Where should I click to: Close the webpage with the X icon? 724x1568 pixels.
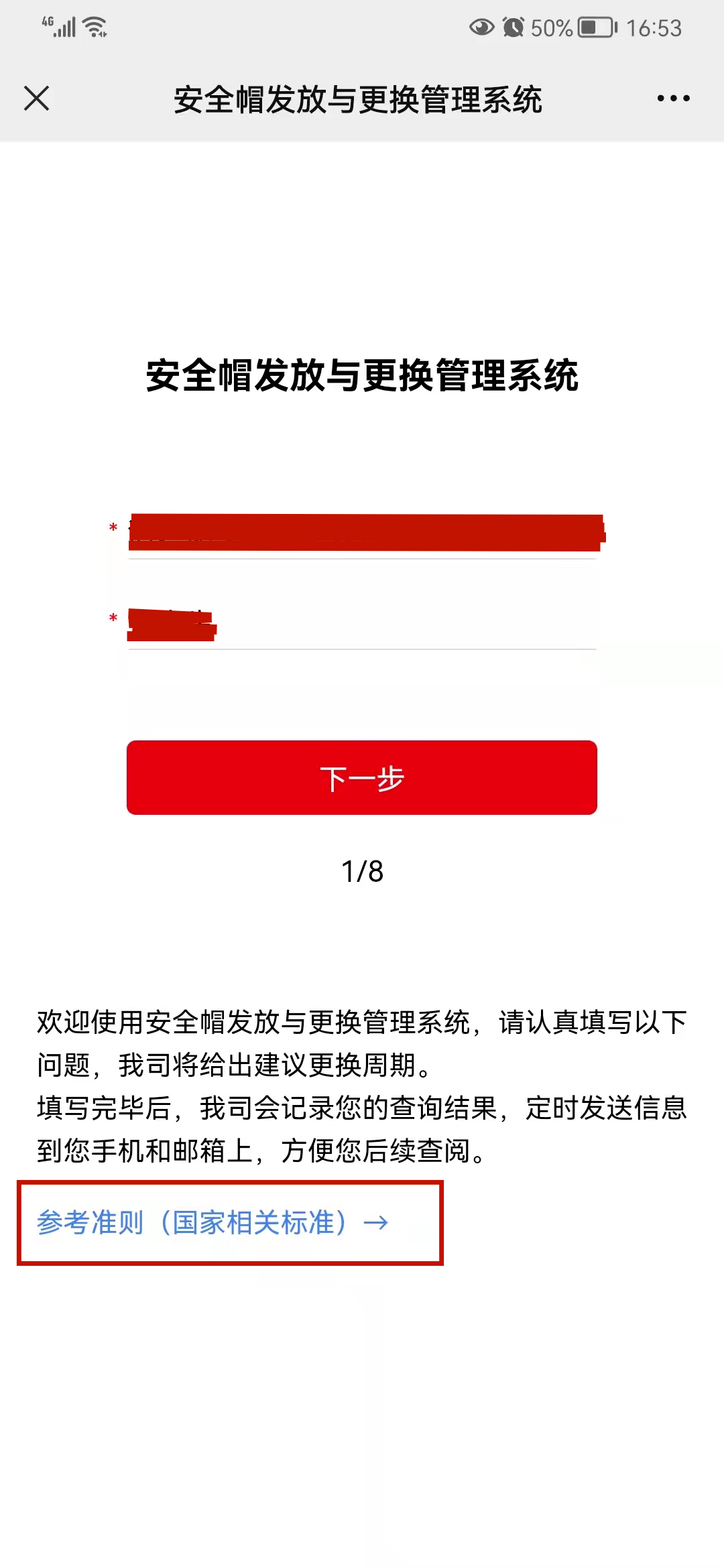pos(37,99)
